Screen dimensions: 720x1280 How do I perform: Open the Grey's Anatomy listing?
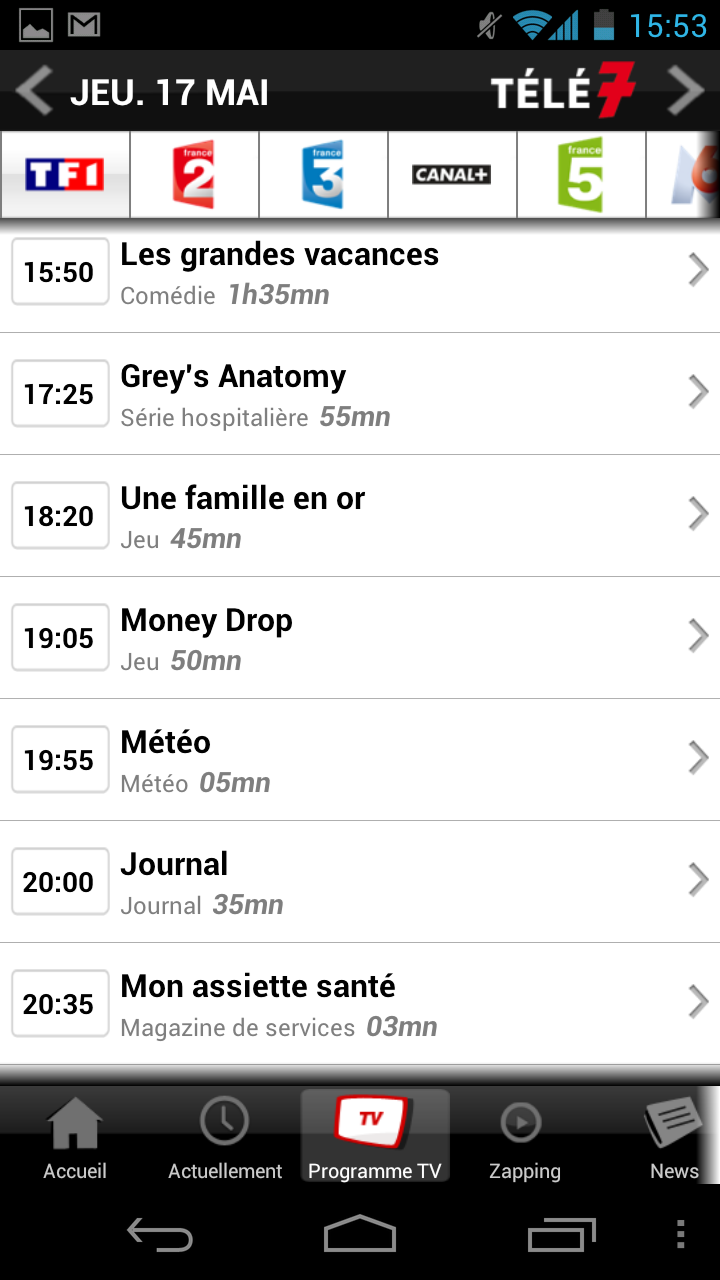coord(360,394)
